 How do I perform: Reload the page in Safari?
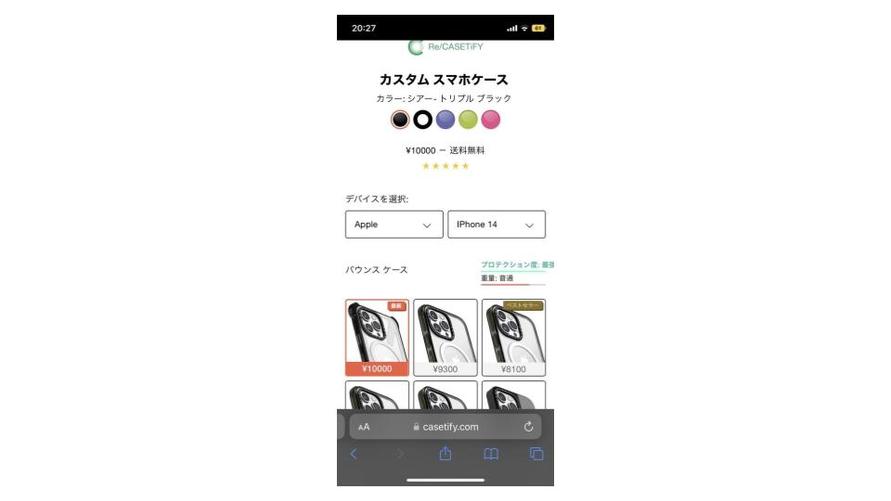(529, 427)
